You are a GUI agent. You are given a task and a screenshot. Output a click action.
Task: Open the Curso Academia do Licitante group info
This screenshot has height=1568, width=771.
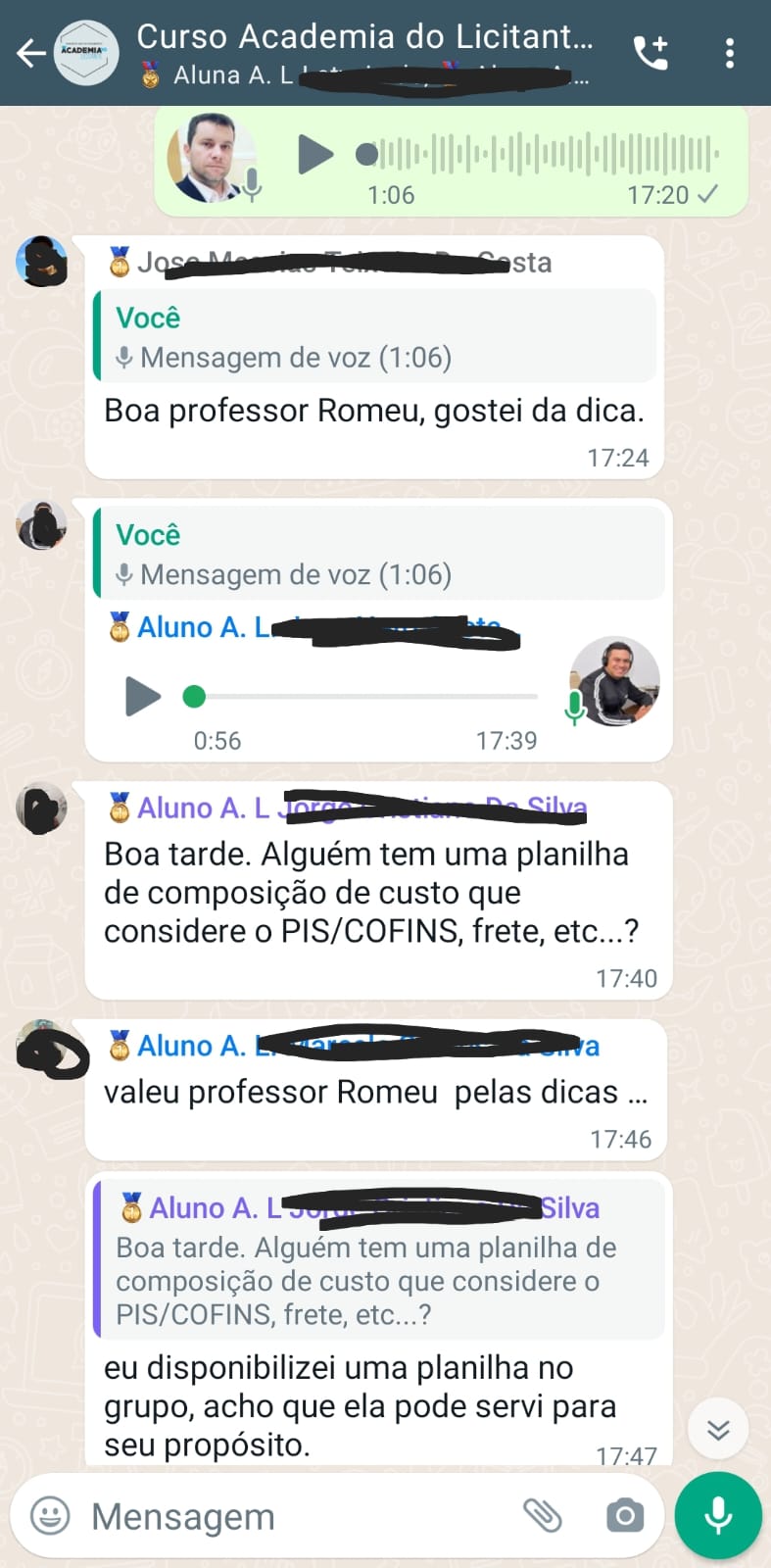(x=362, y=53)
